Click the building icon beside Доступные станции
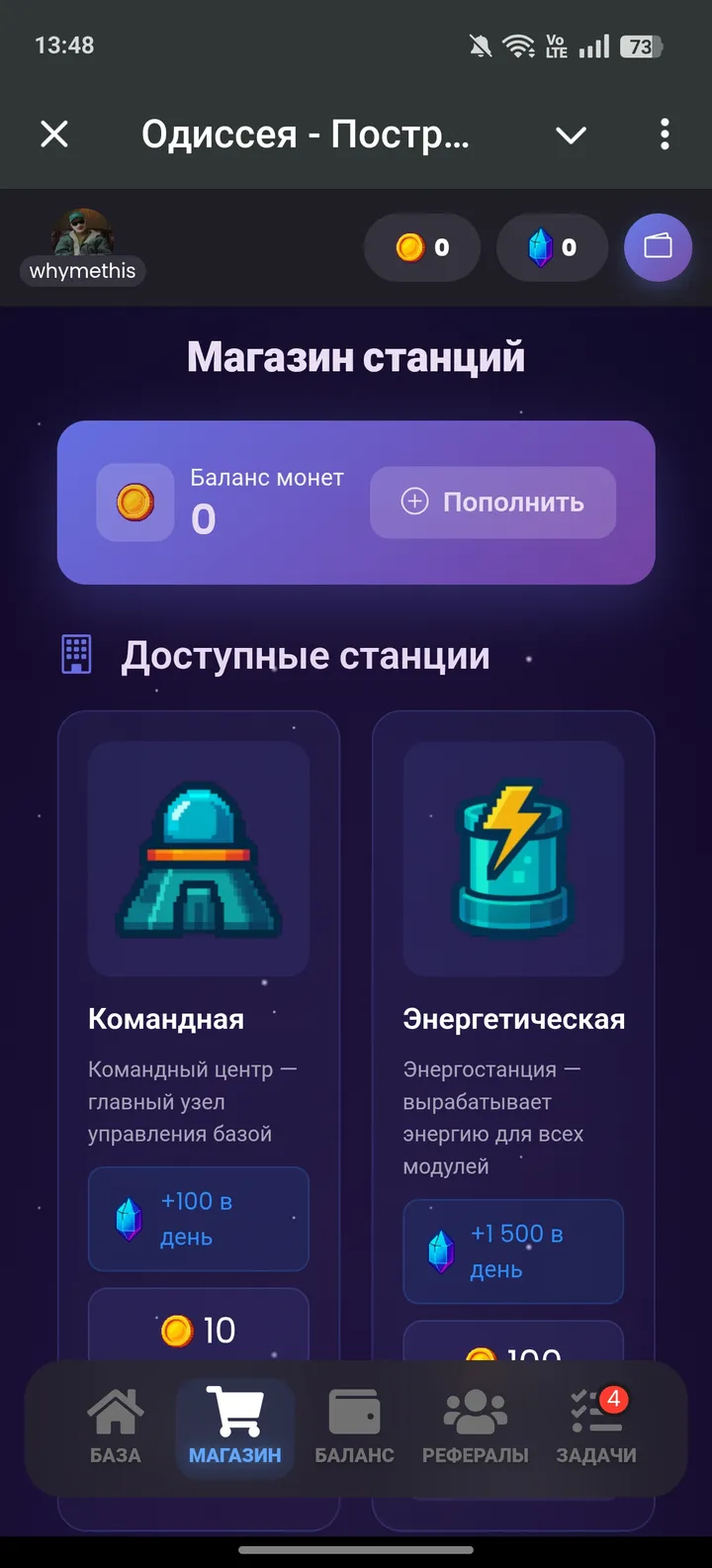Image resolution: width=712 pixels, height=1568 pixels. [76, 653]
